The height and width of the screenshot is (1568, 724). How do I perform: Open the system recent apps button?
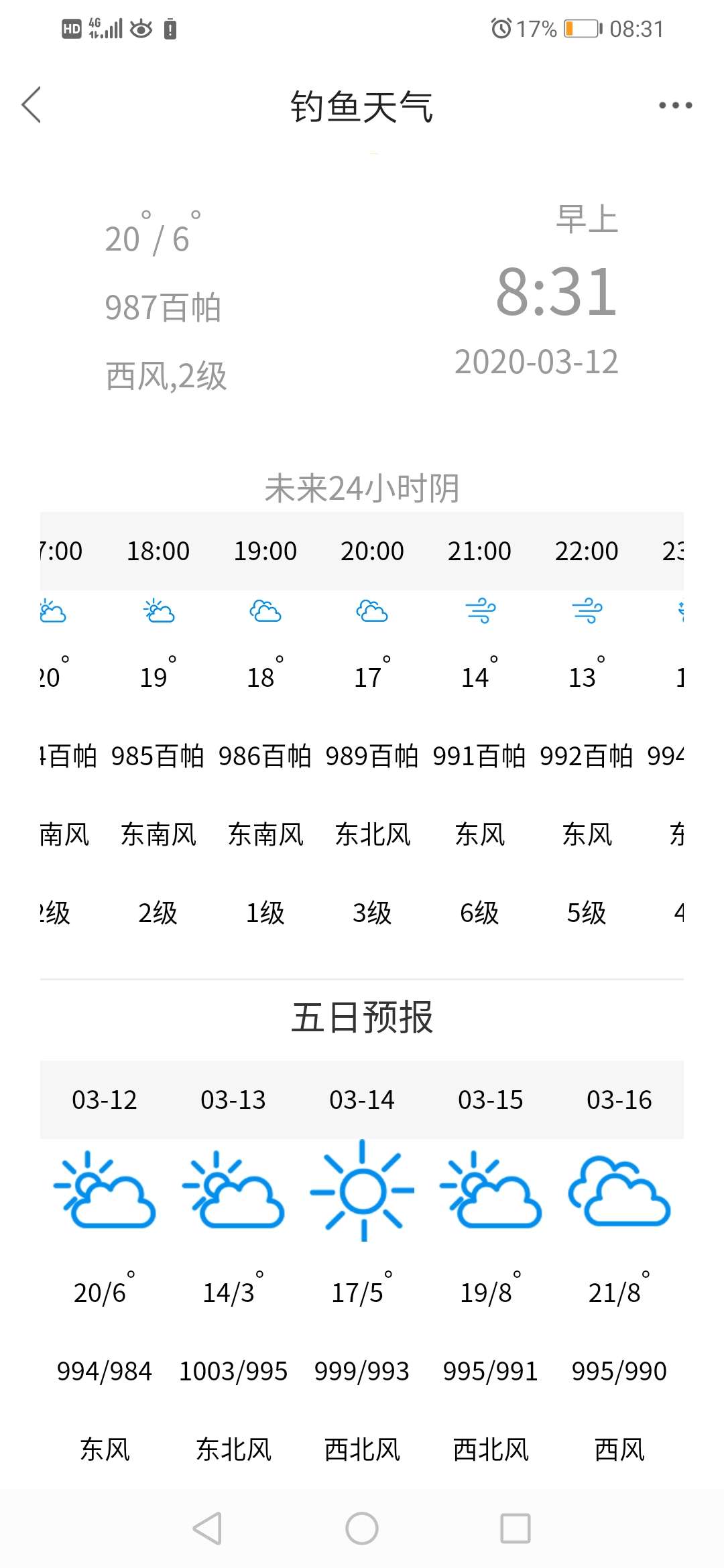pyautogui.click(x=516, y=1528)
